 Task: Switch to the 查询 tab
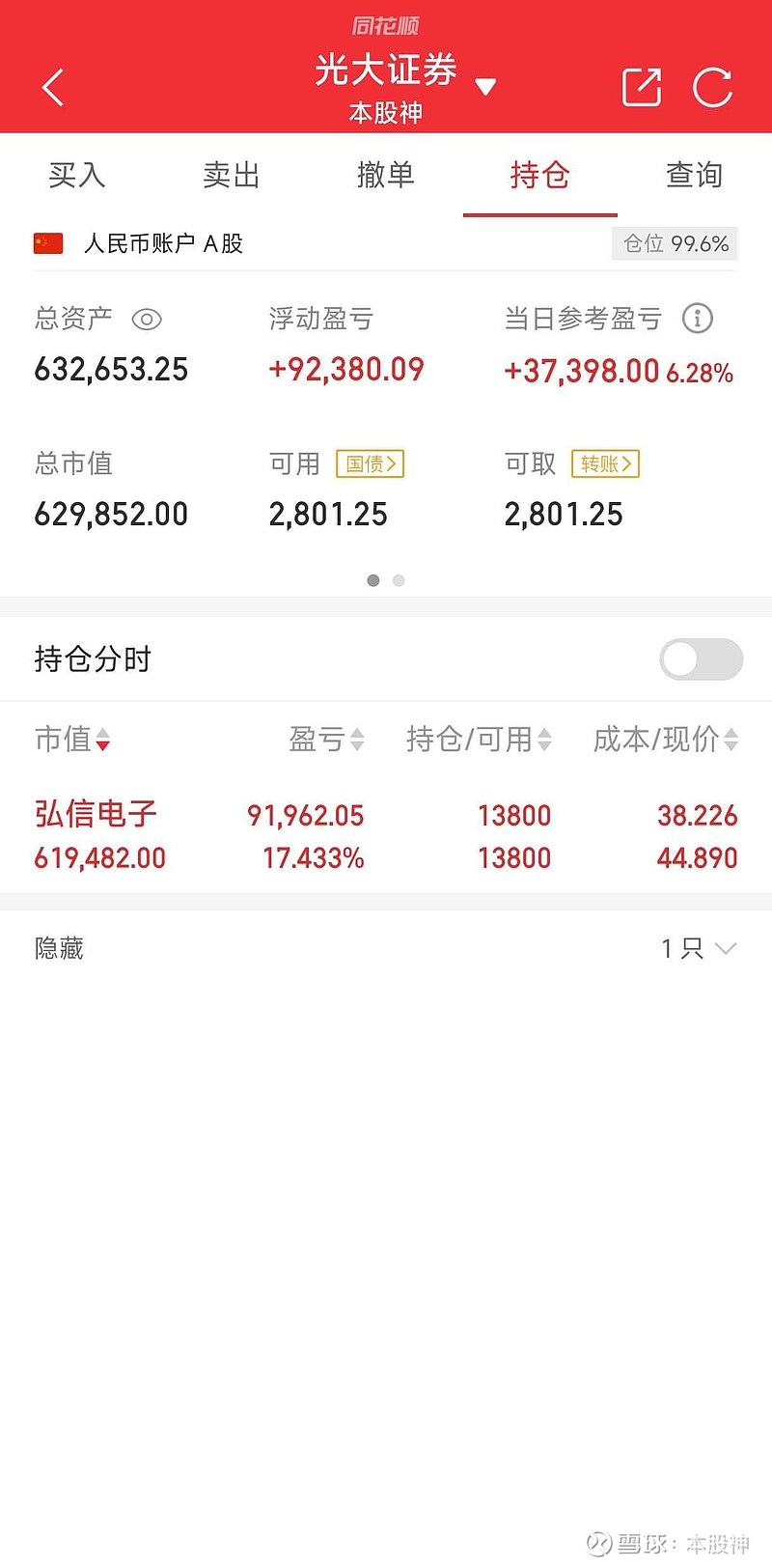[x=695, y=175]
